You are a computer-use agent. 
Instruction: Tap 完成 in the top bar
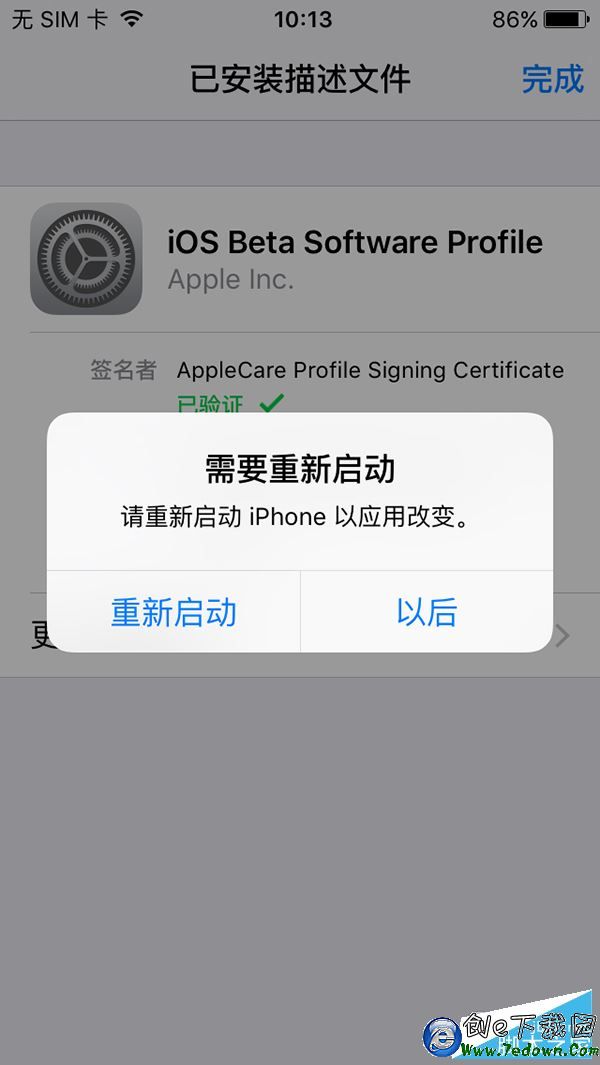[552, 79]
